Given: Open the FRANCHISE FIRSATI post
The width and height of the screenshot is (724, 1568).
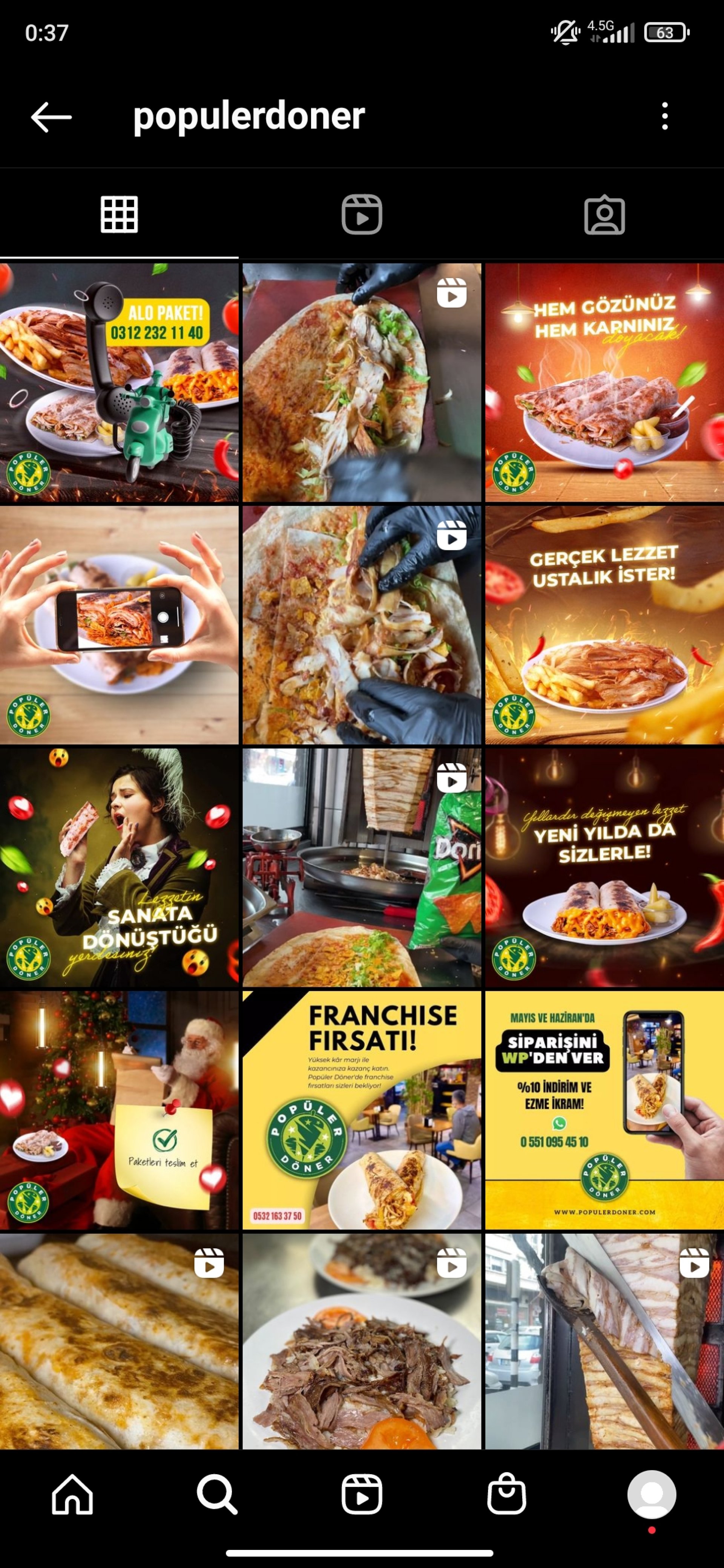Looking at the screenshot, I should click(x=362, y=1110).
